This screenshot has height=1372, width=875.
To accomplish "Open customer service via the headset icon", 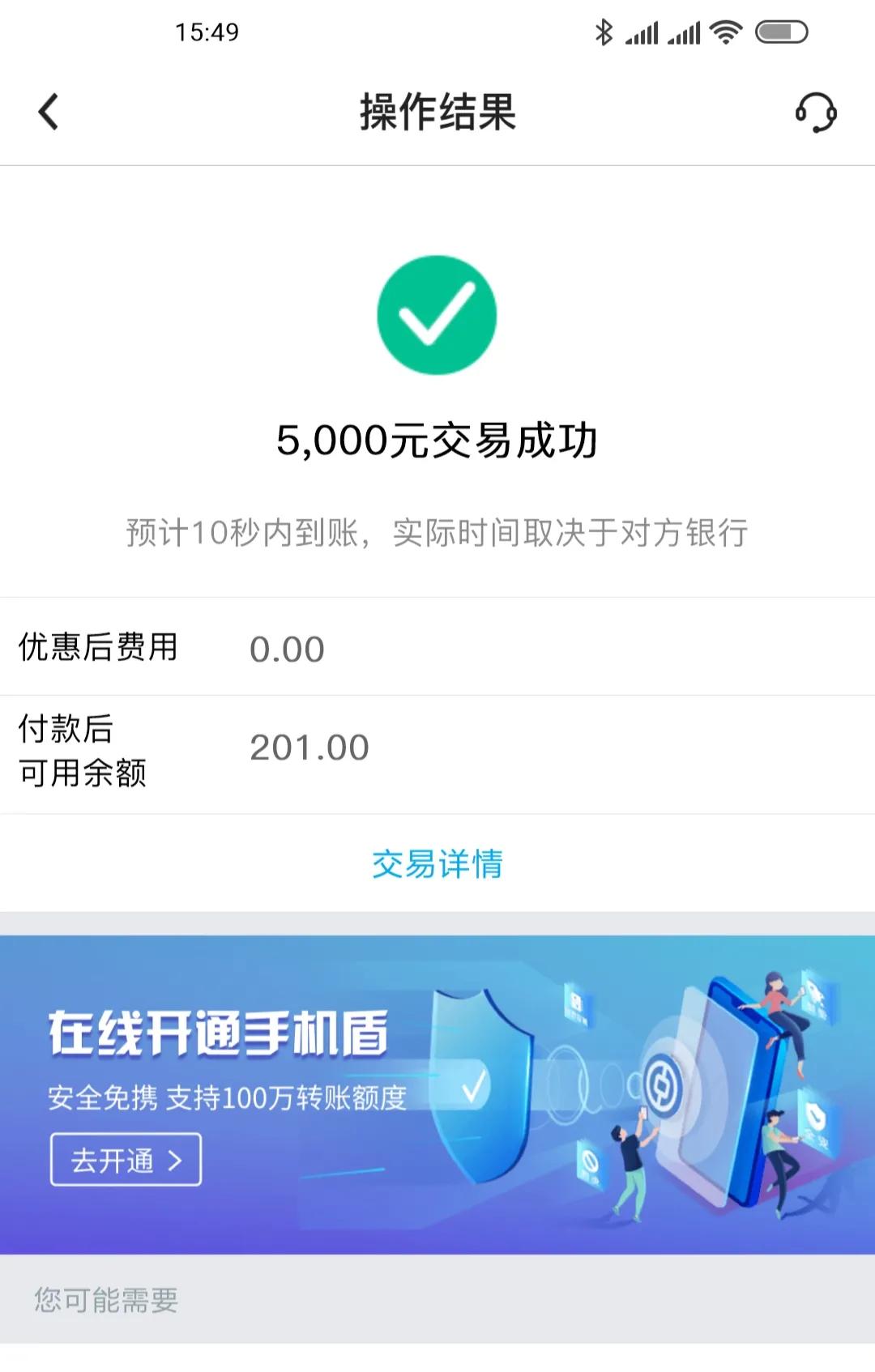I will [x=815, y=113].
